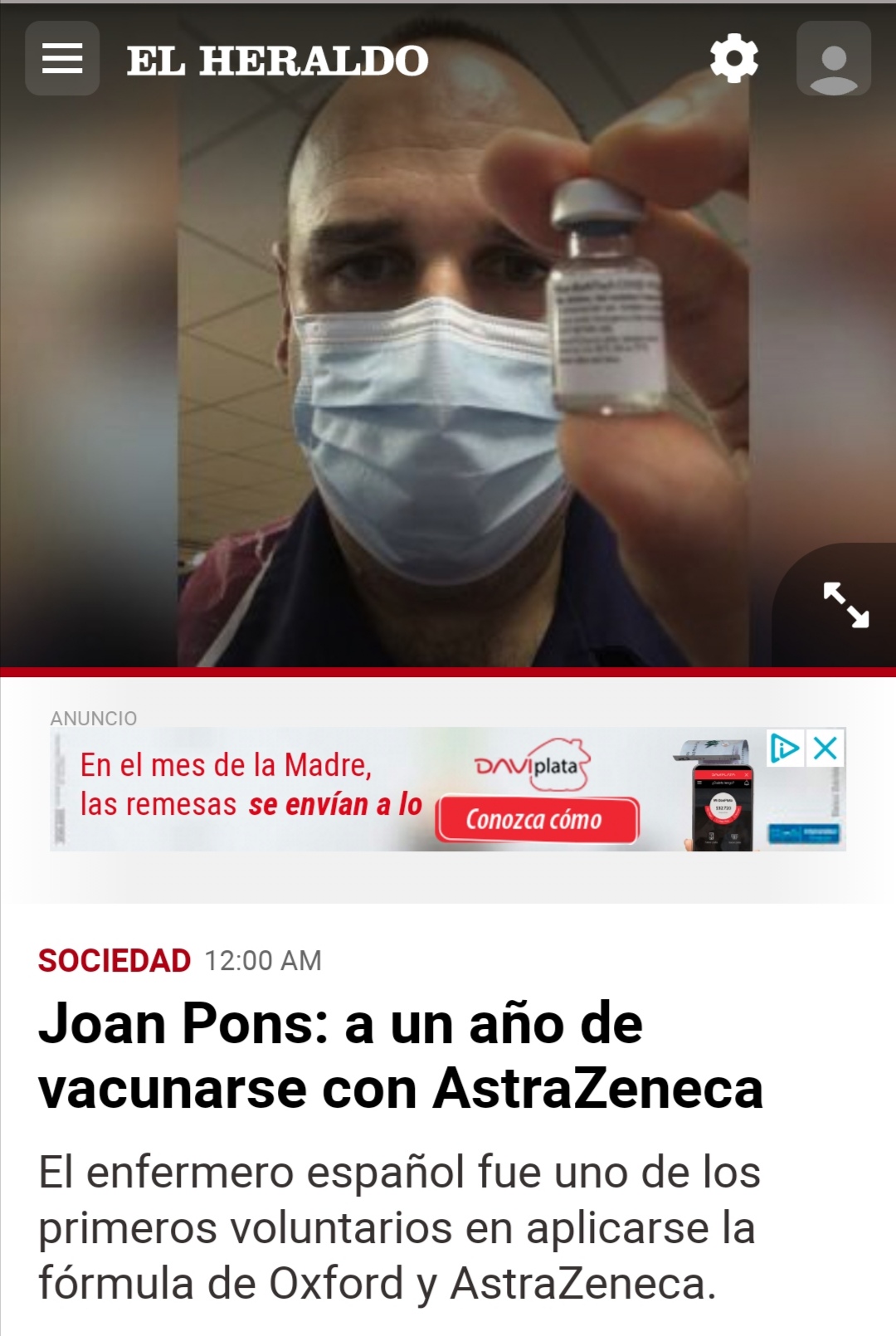The image size is (896, 1336).
Task: Tap the Conozca cómo ad button
Action: (x=538, y=820)
